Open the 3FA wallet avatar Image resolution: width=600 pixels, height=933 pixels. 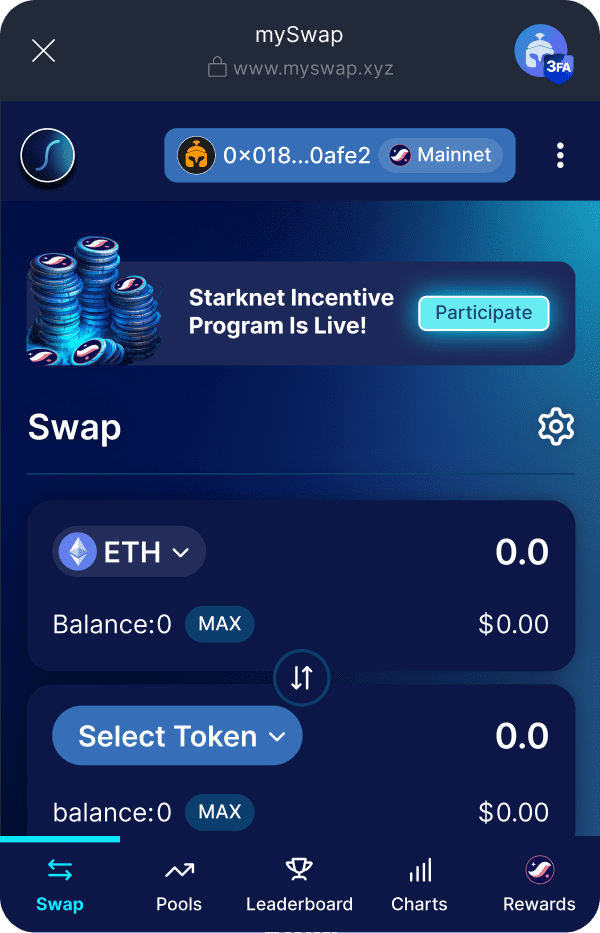(543, 52)
